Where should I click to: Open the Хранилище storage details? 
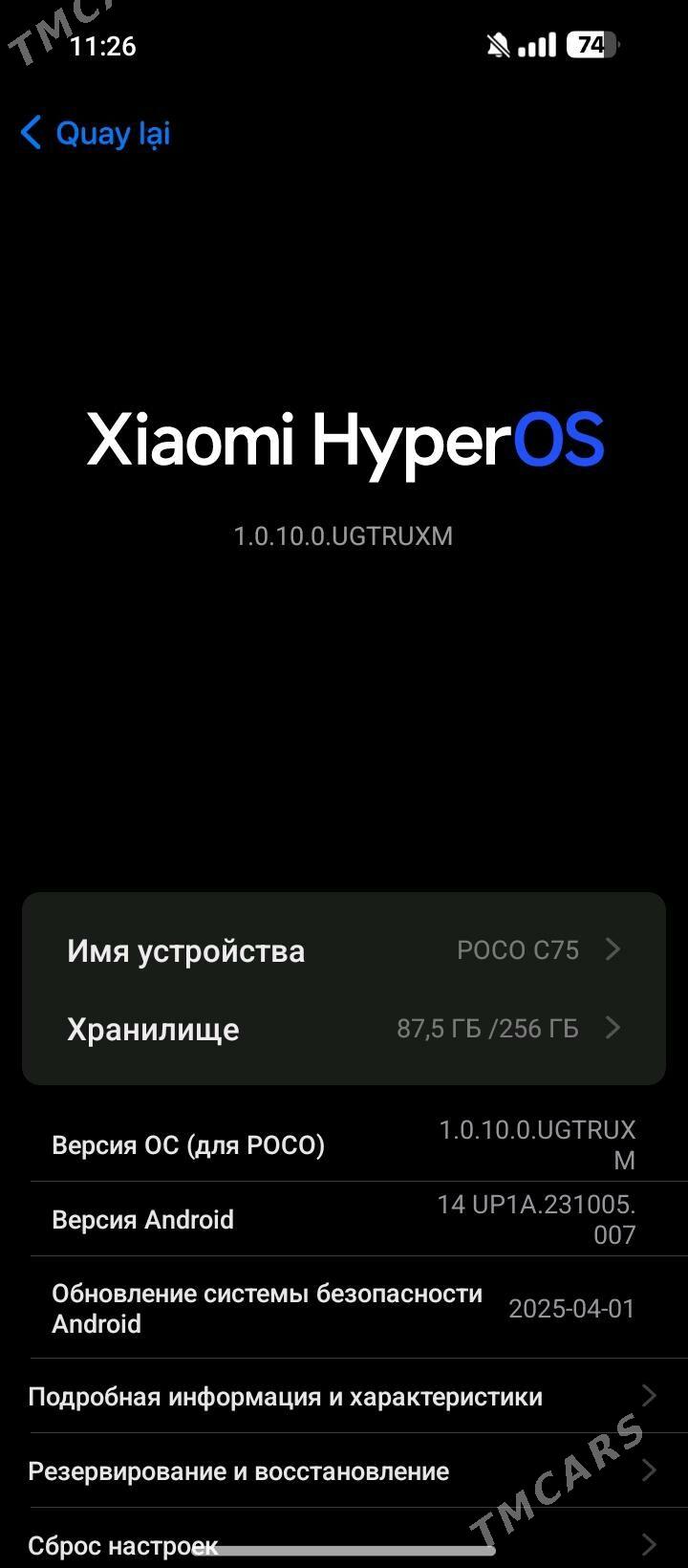[343, 1029]
